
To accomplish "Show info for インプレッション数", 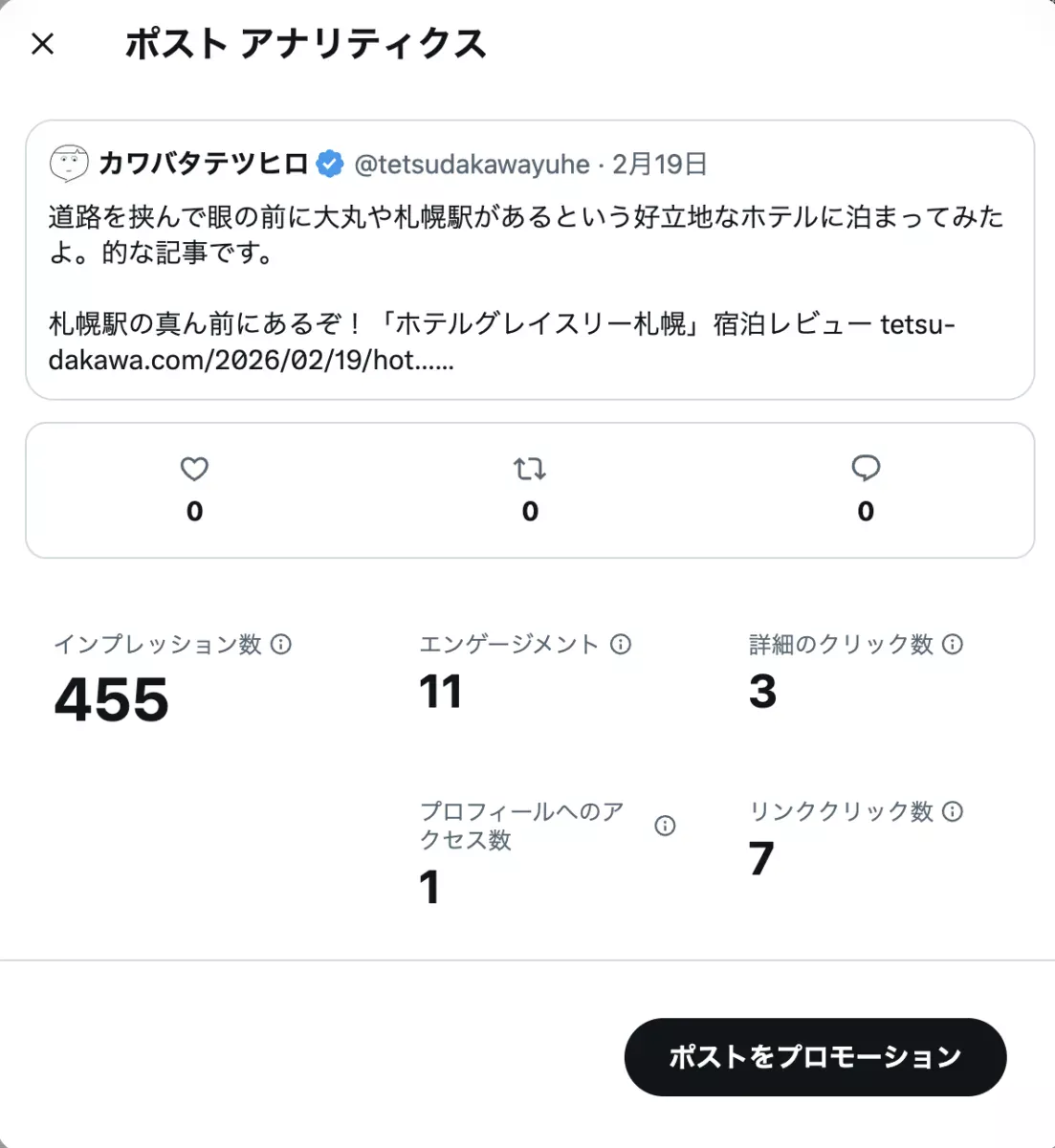I will [281, 644].
